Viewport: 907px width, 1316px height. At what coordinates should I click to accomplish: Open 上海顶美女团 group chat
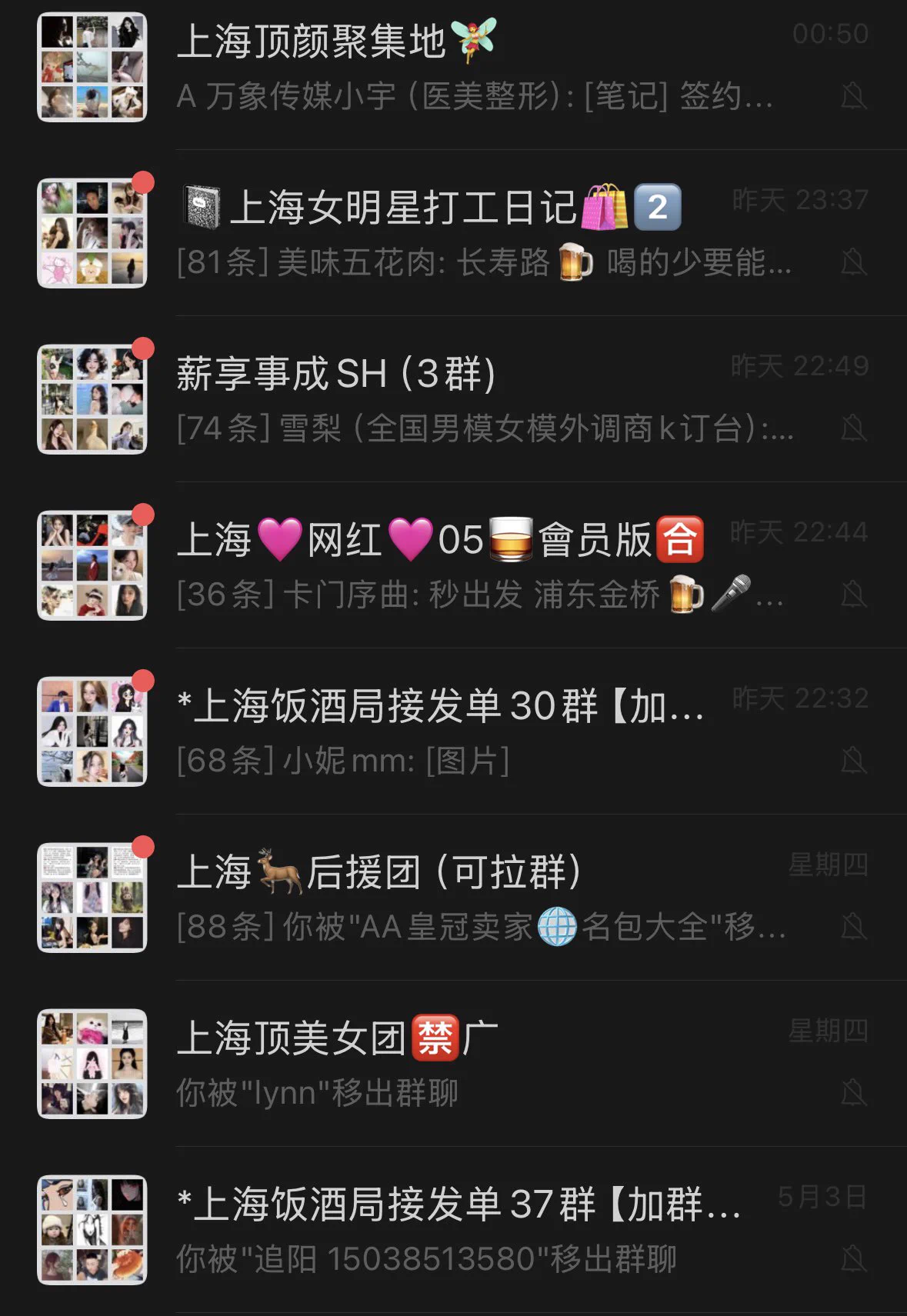tap(462, 1064)
